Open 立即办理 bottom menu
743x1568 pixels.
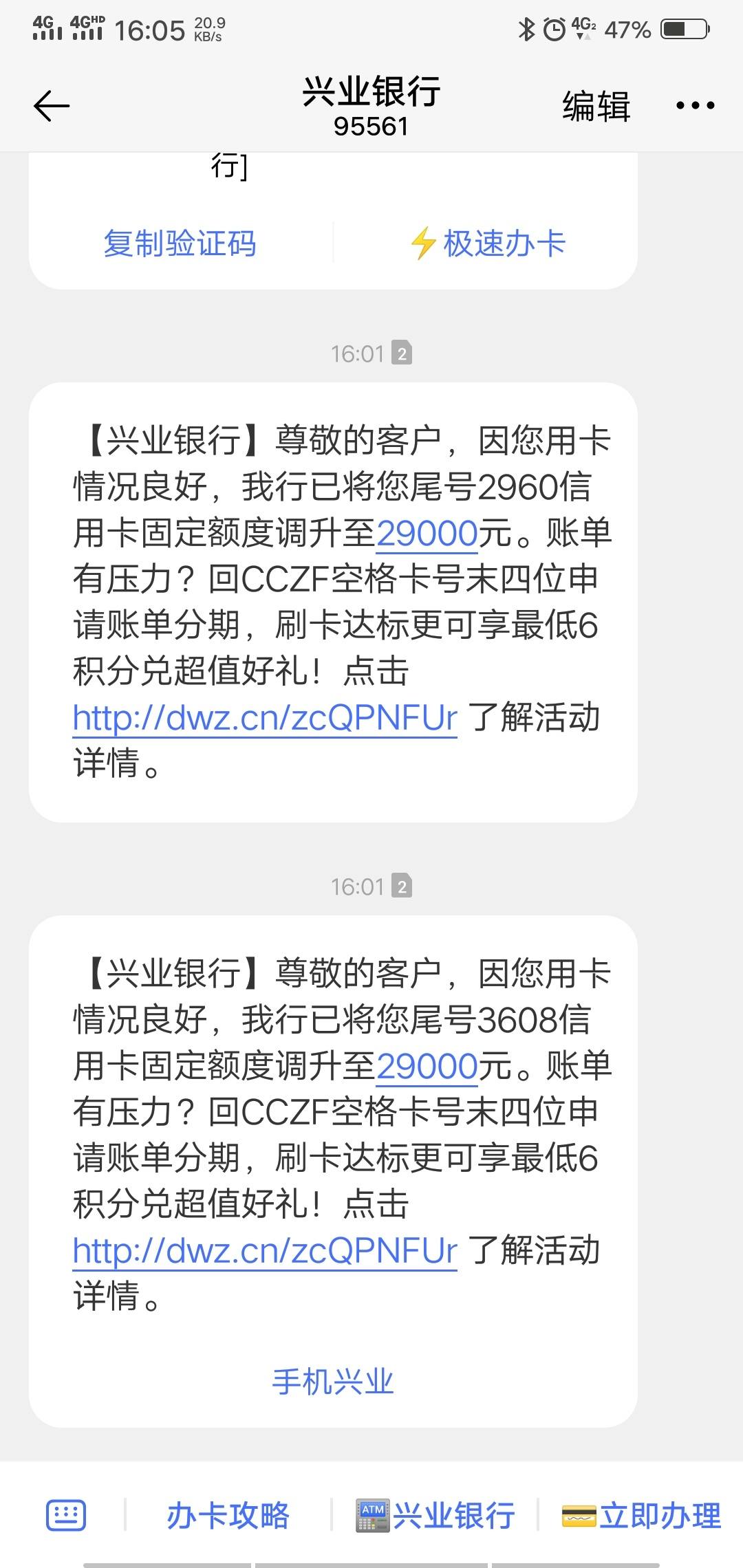pos(641,1515)
